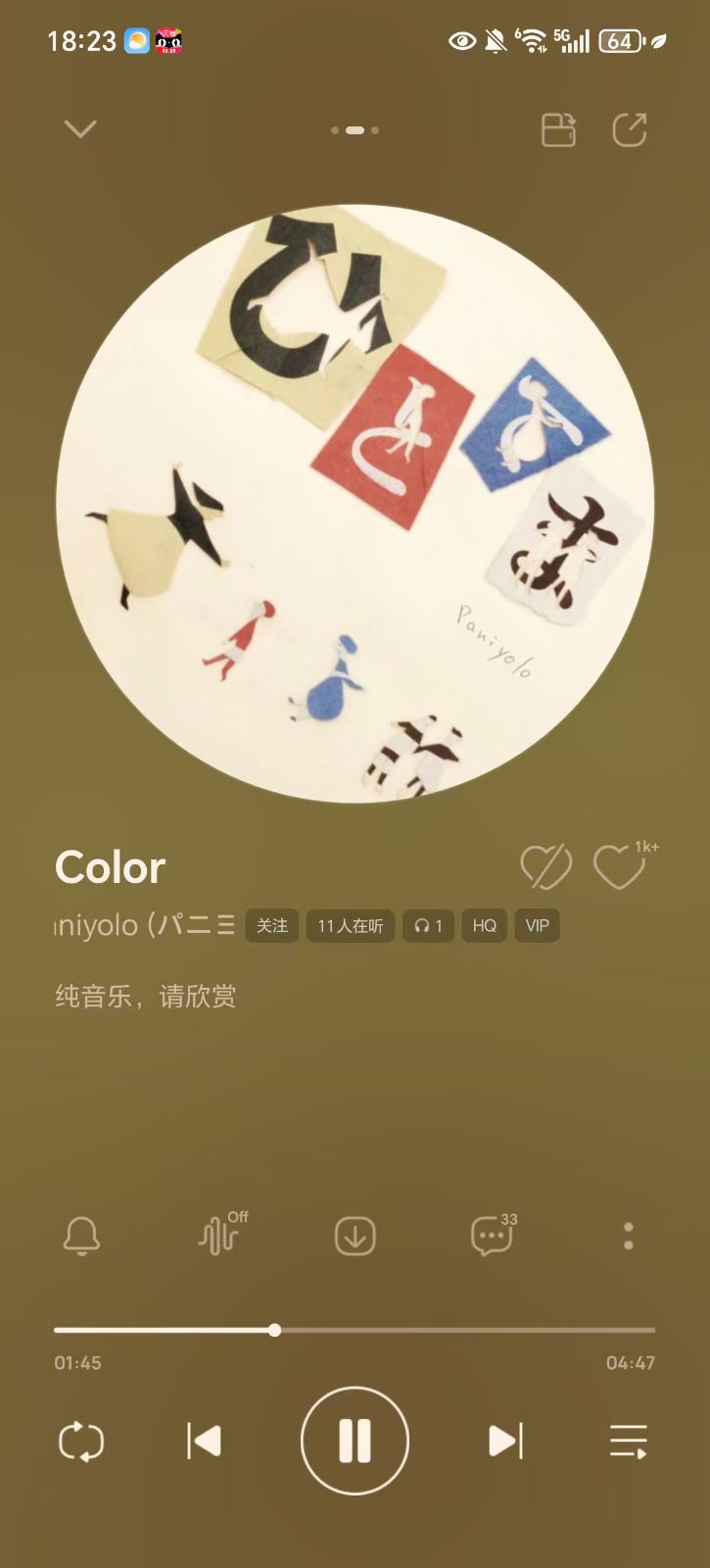Open the more options three-dot menu
This screenshot has width=710, height=1568.
(x=629, y=1236)
